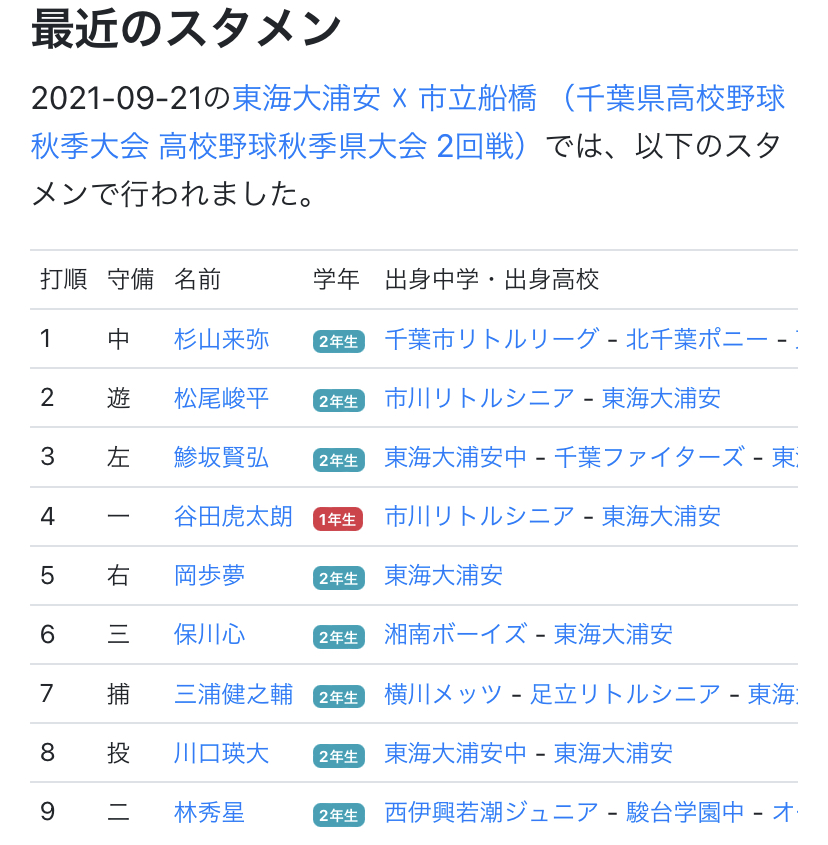The width and height of the screenshot is (828, 845).
Task: Open player 杉山来弥's profile
Action: (221, 340)
